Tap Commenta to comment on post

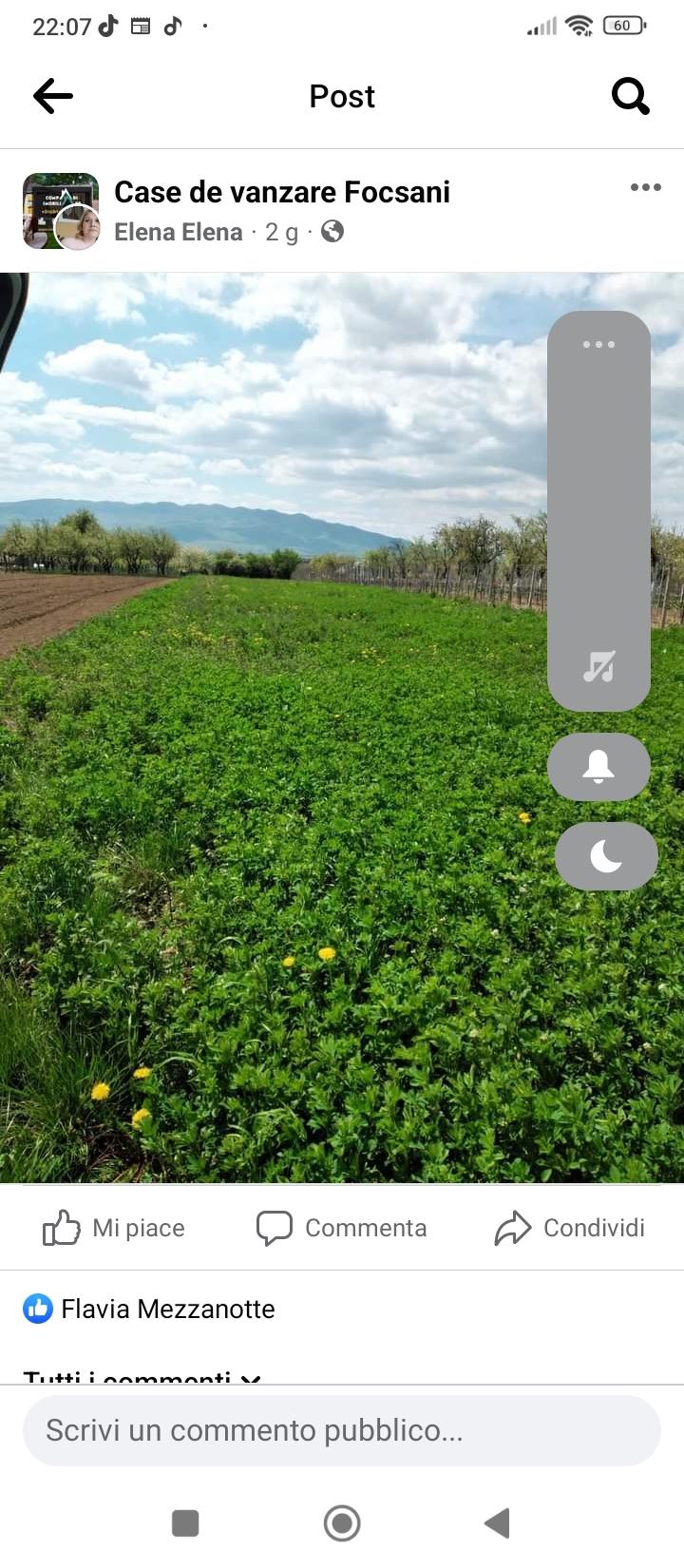[x=342, y=1228]
